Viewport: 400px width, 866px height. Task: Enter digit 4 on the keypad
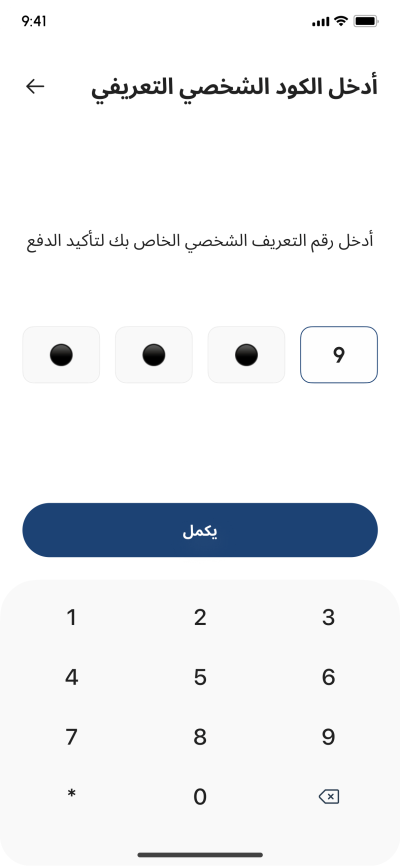71,677
